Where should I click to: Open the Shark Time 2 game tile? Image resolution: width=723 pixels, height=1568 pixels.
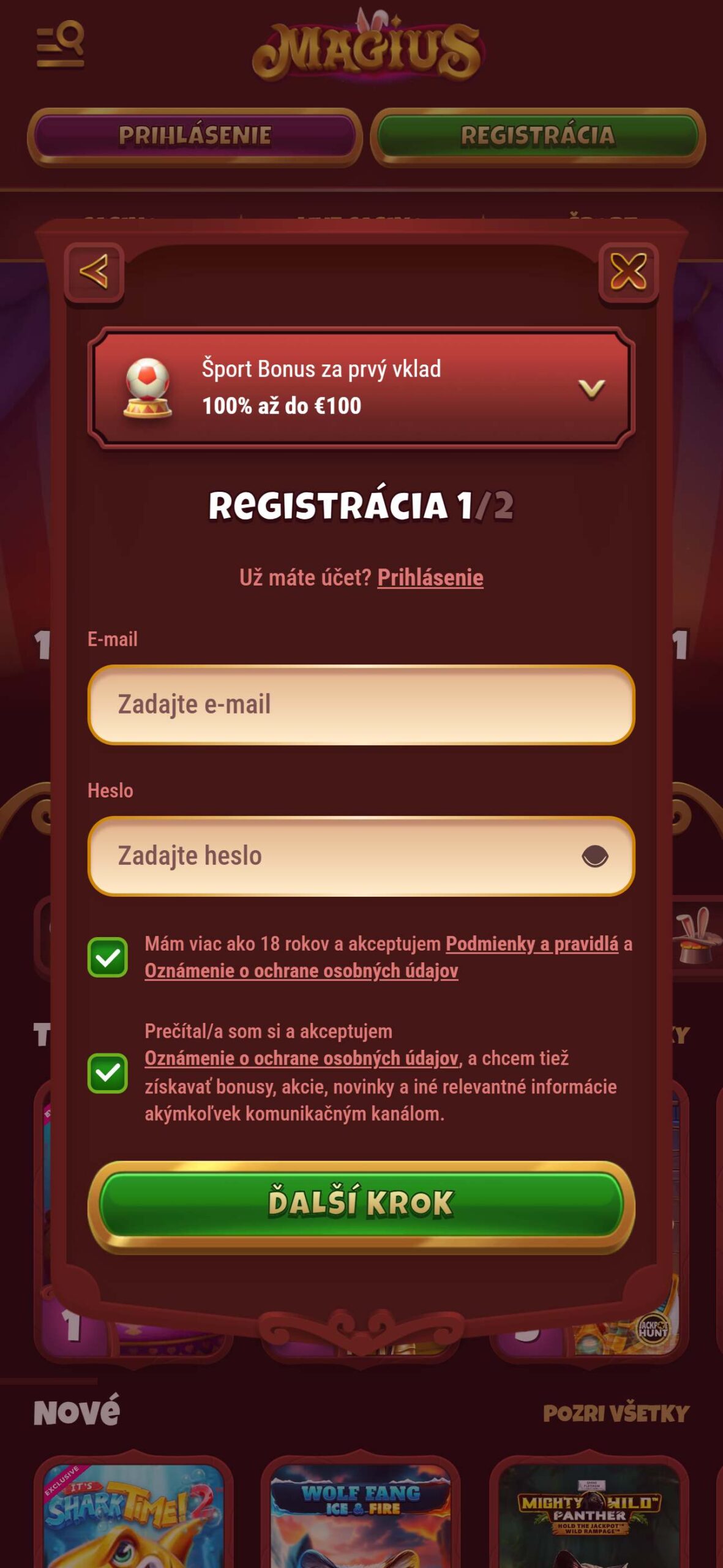click(133, 1513)
